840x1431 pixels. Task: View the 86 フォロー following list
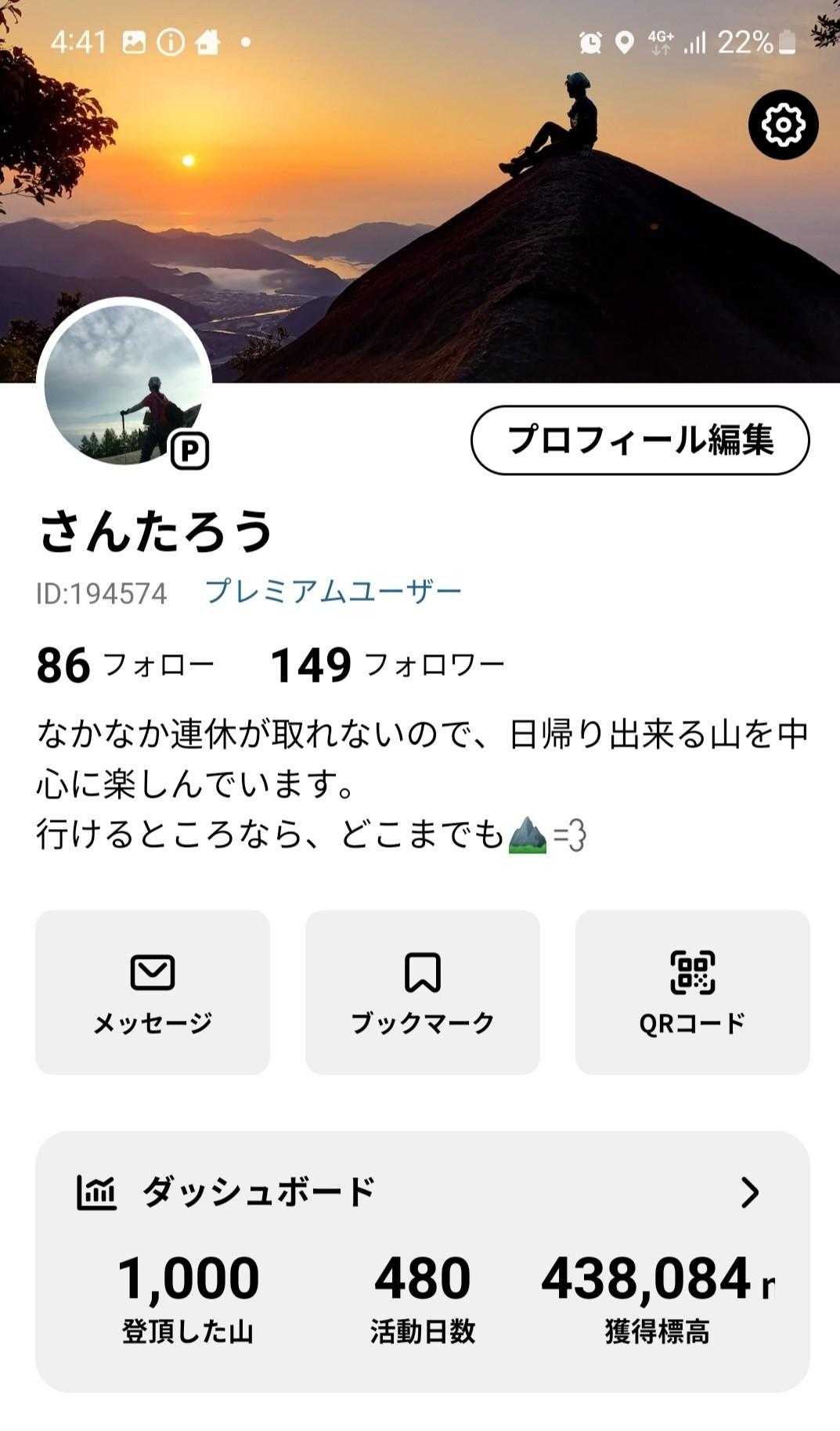tap(125, 665)
